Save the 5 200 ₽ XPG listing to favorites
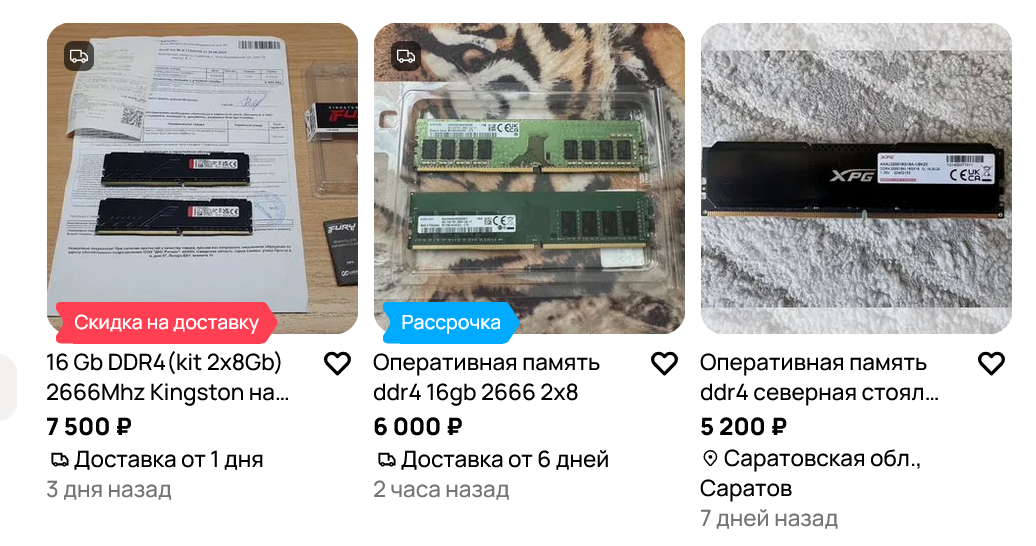The image size is (1036, 546). 992,364
